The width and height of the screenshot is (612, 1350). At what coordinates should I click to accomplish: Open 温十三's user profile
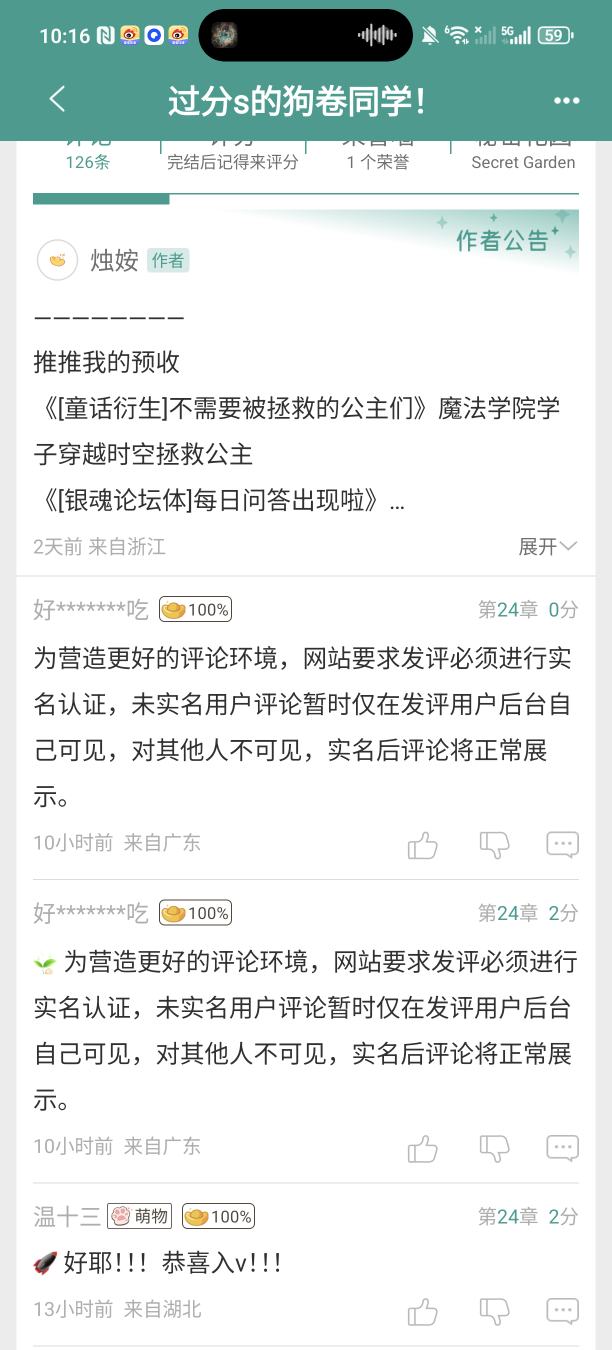(x=66, y=1216)
